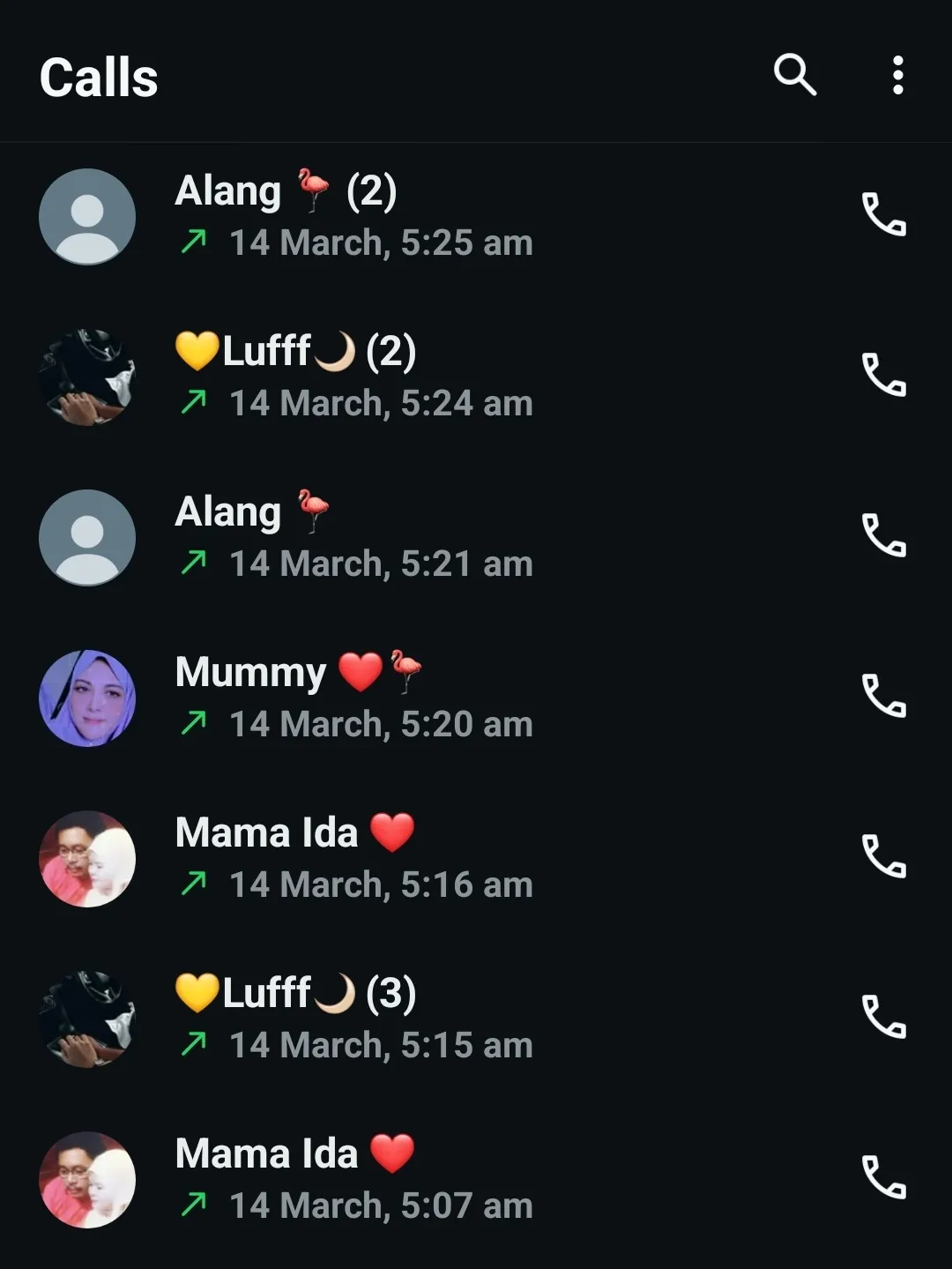View Lufff's profile photo at 5:24 am

pyautogui.click(x=87, y=377)
